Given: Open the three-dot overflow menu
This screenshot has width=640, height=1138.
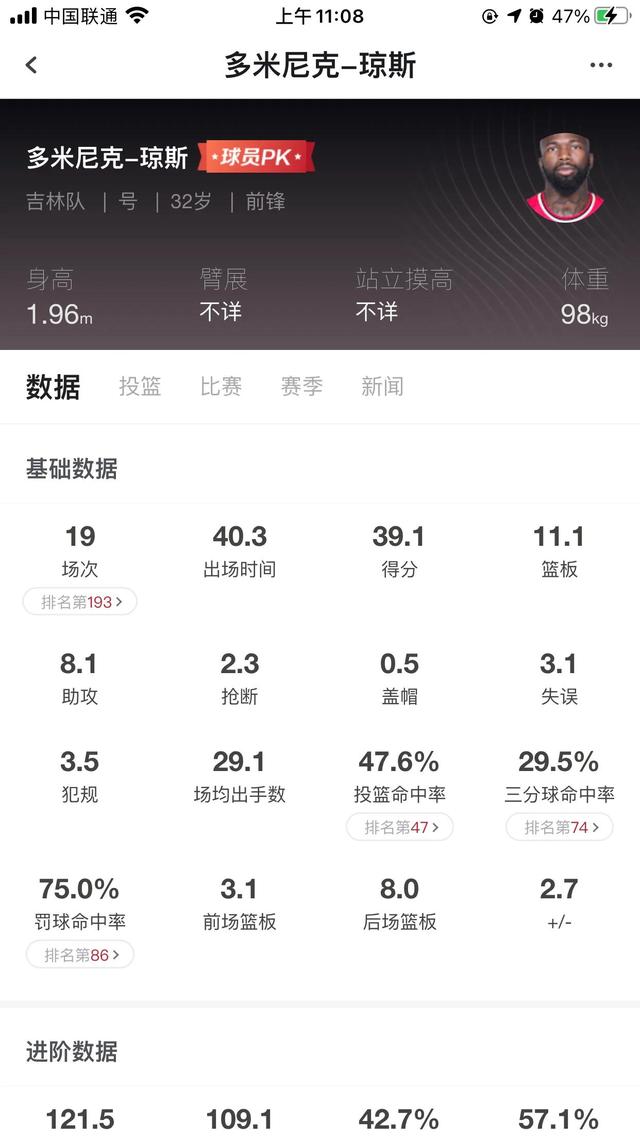Looking at the screenshot, I should (x=600, y=66).
